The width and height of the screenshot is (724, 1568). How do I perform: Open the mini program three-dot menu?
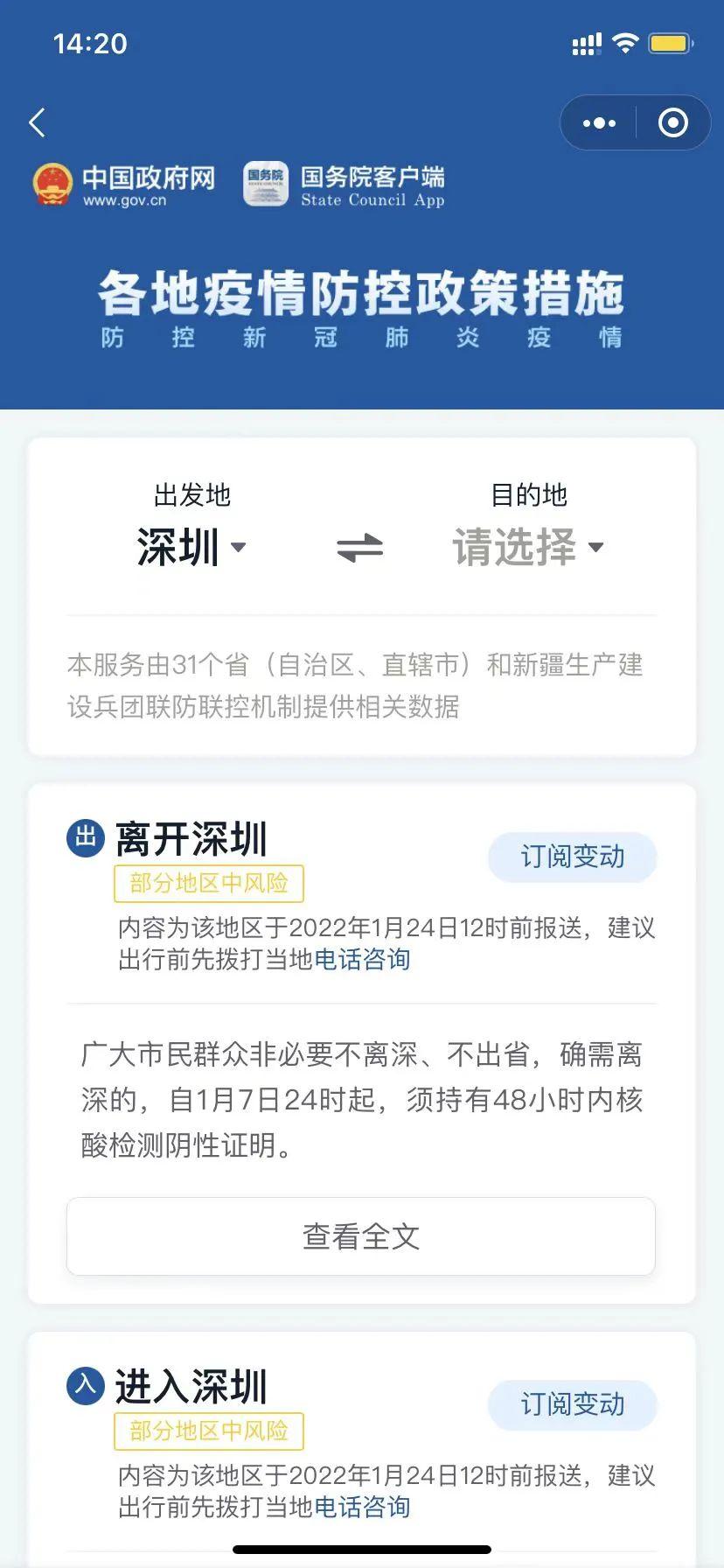pos(599,123)
